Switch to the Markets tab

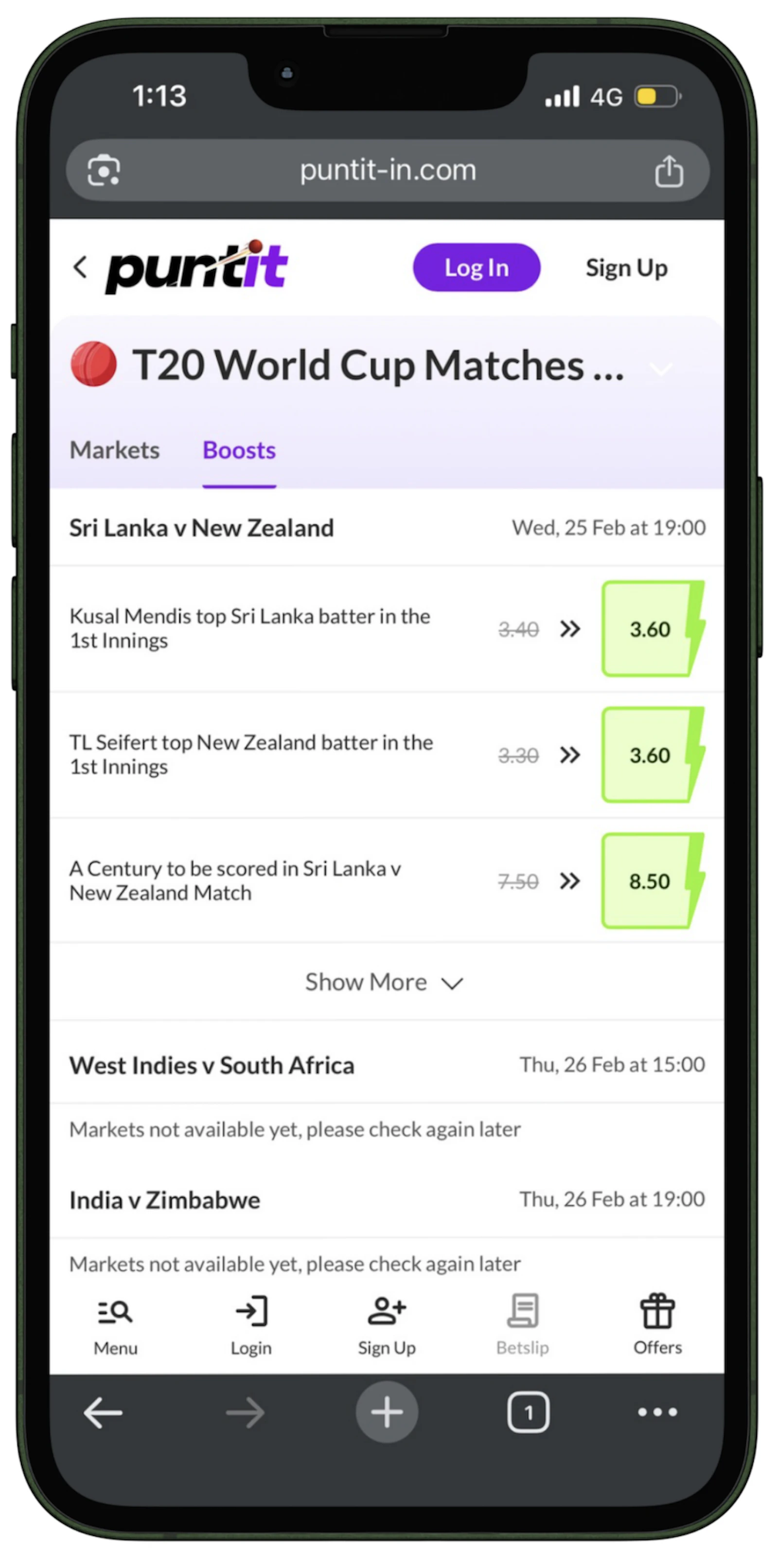tap(114, 450)
